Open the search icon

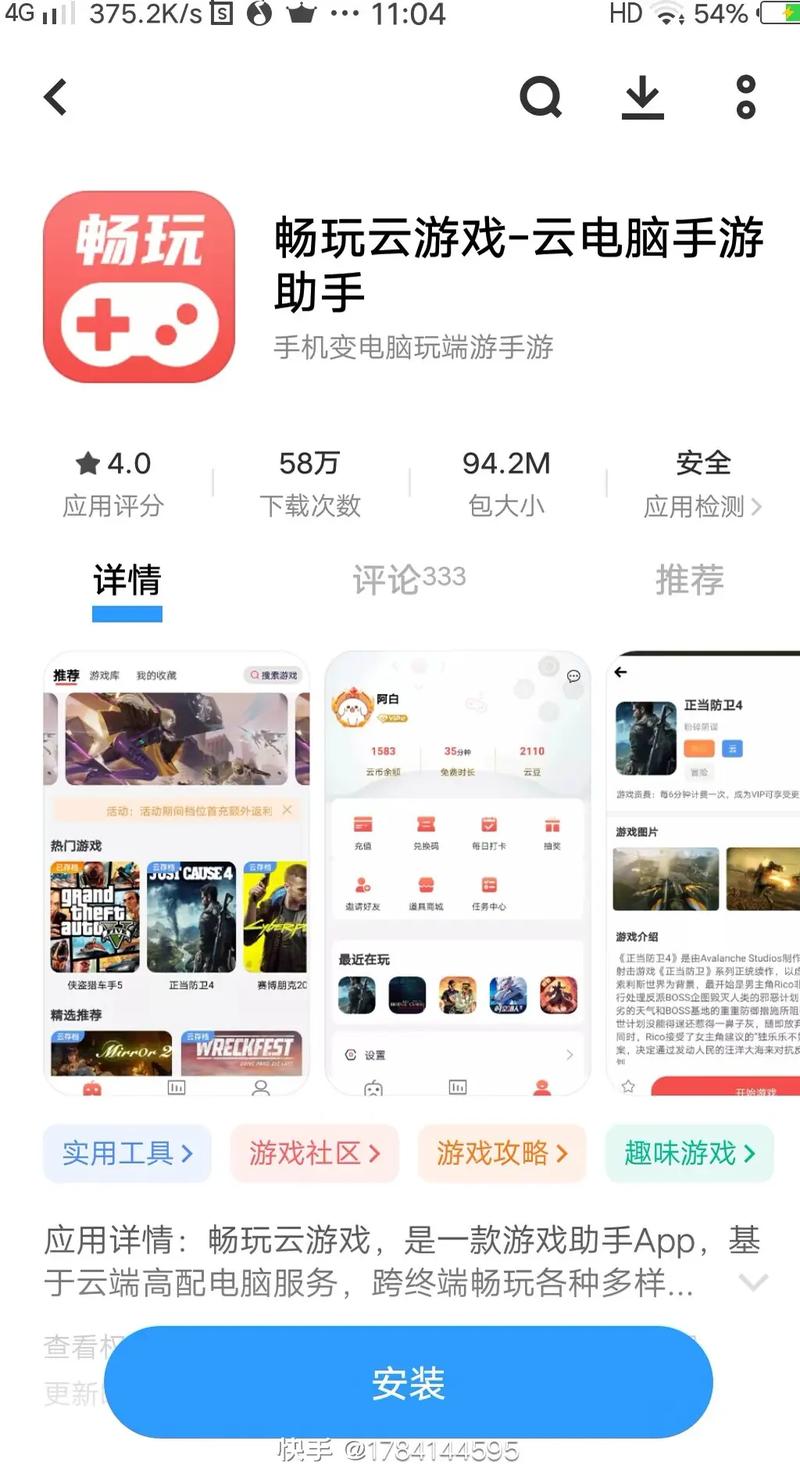[x=541, y=97]
